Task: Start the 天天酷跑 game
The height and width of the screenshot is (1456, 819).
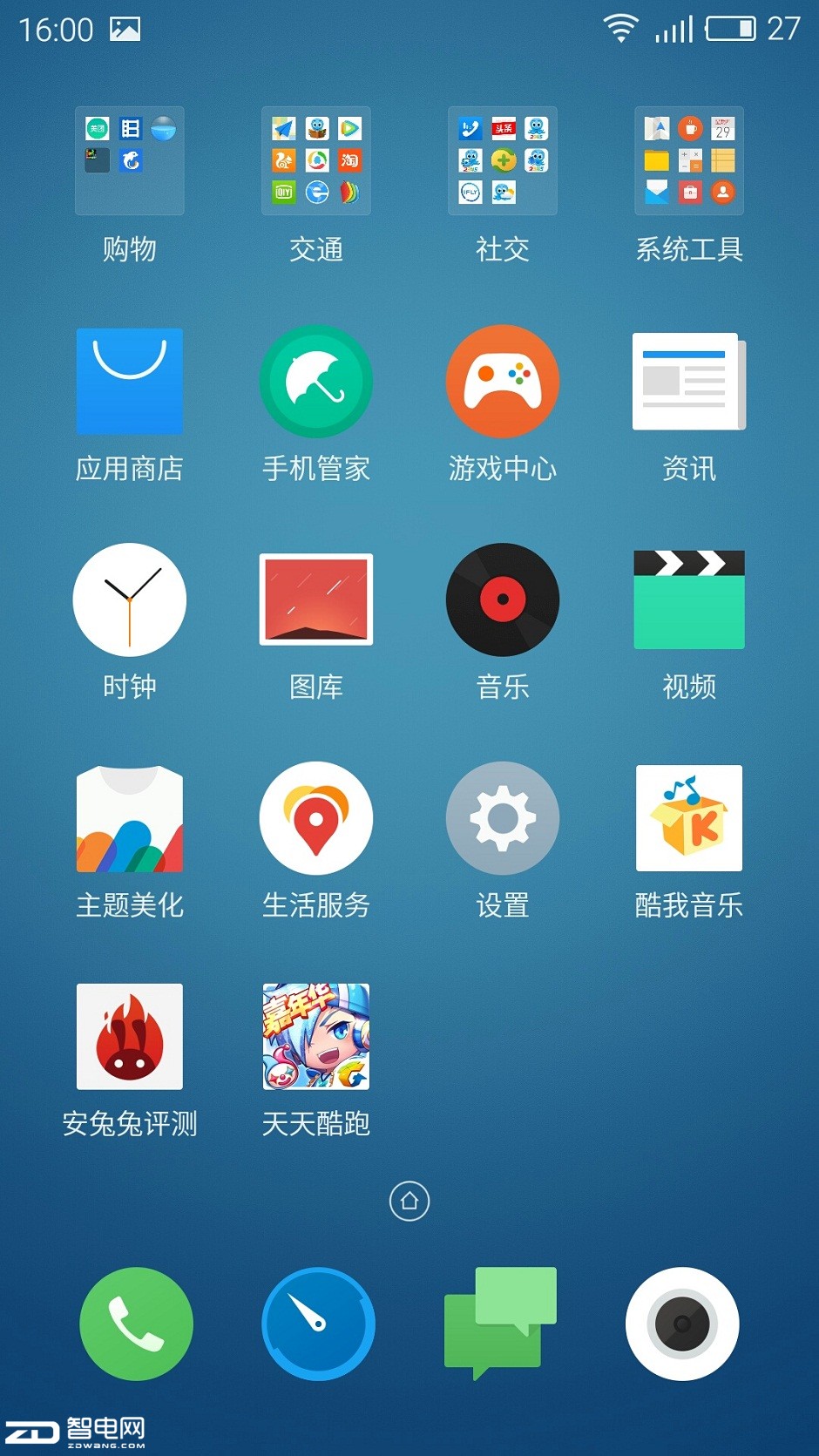Action: [316, 1037]
